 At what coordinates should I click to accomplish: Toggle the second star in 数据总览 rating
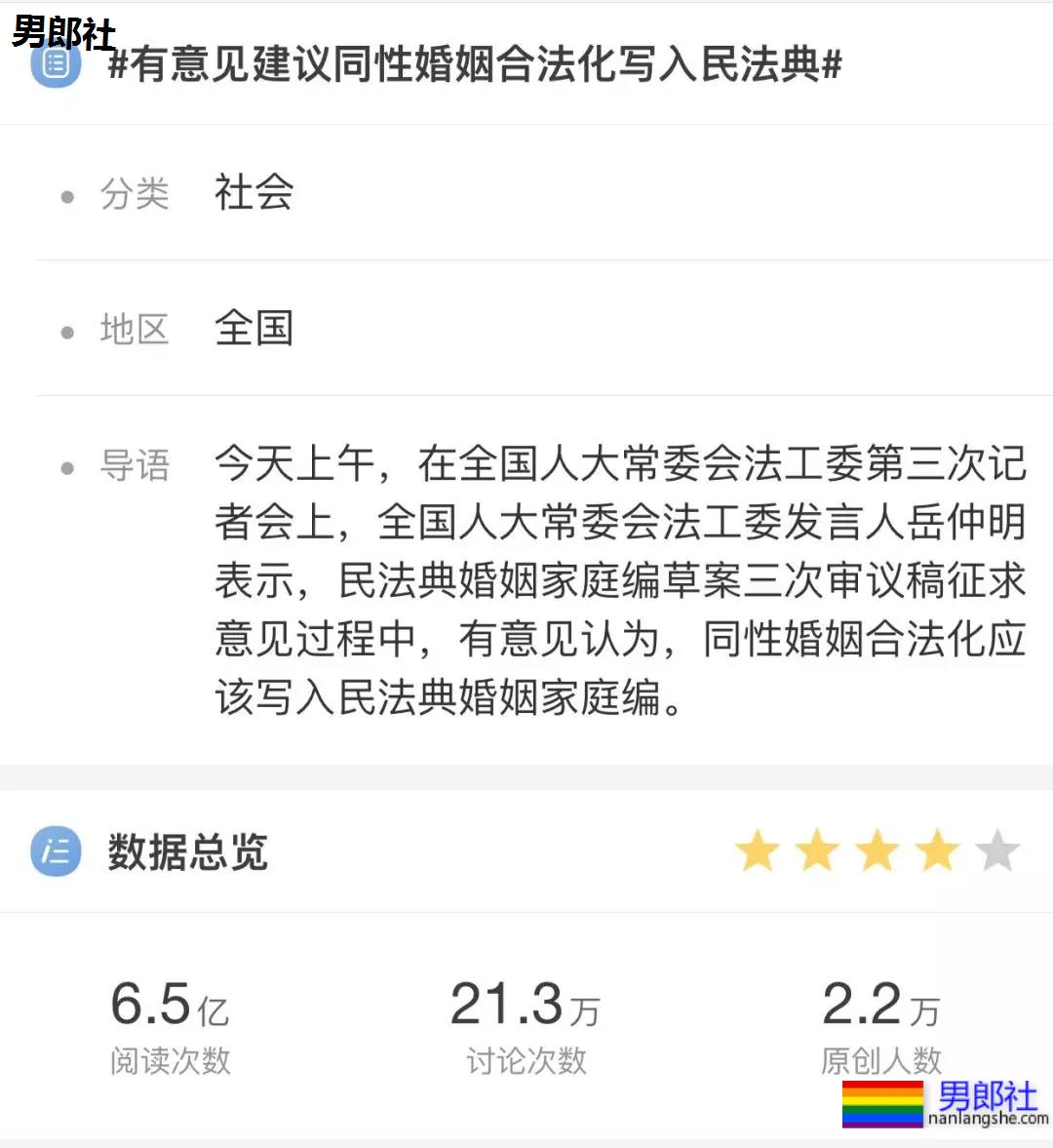tap(817, 851)
